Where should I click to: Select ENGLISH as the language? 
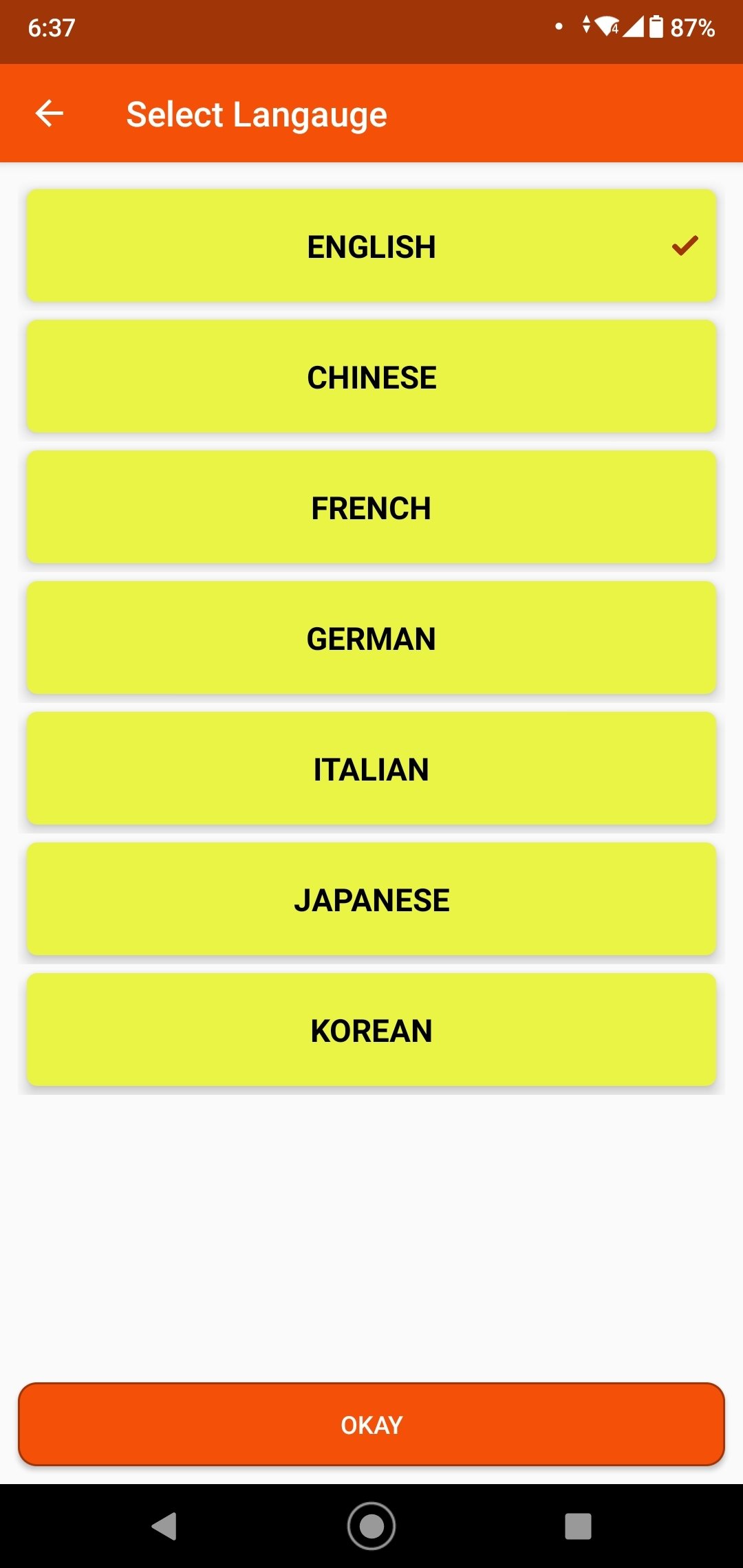click(x=371, y=246)
